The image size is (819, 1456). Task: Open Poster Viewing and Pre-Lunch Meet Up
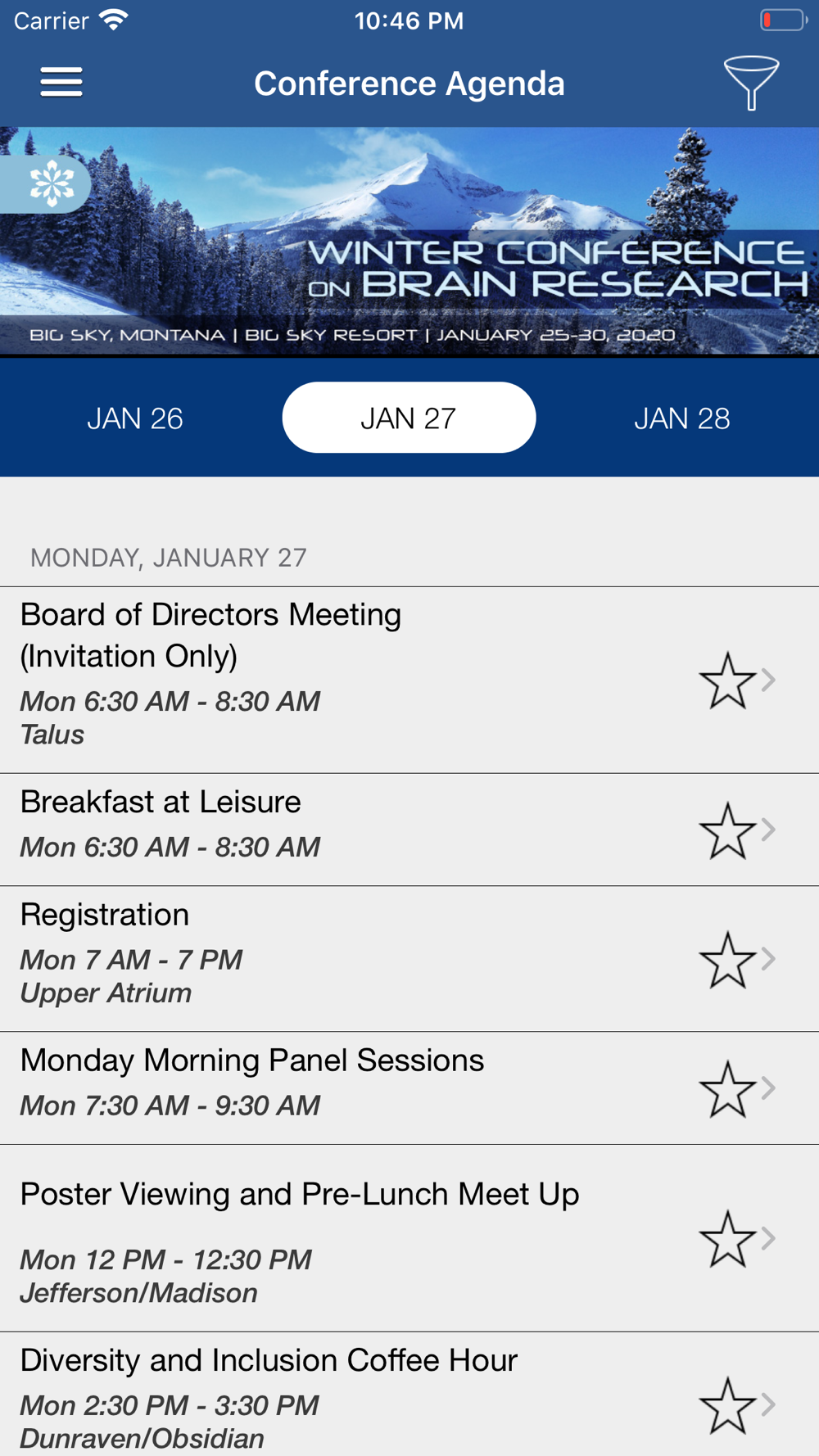[x=409, y=1238]
